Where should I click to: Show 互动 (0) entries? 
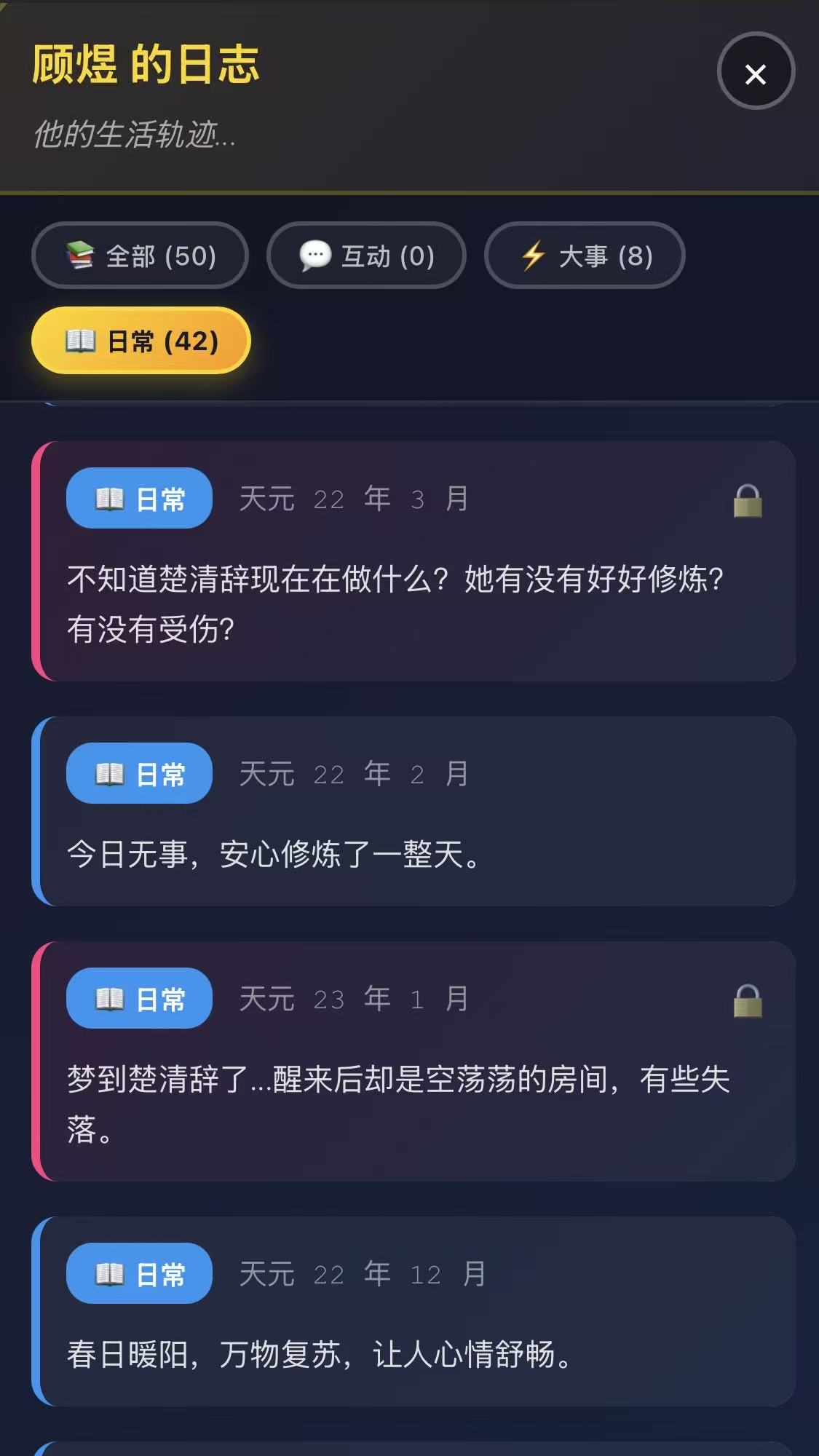[366, 256]
